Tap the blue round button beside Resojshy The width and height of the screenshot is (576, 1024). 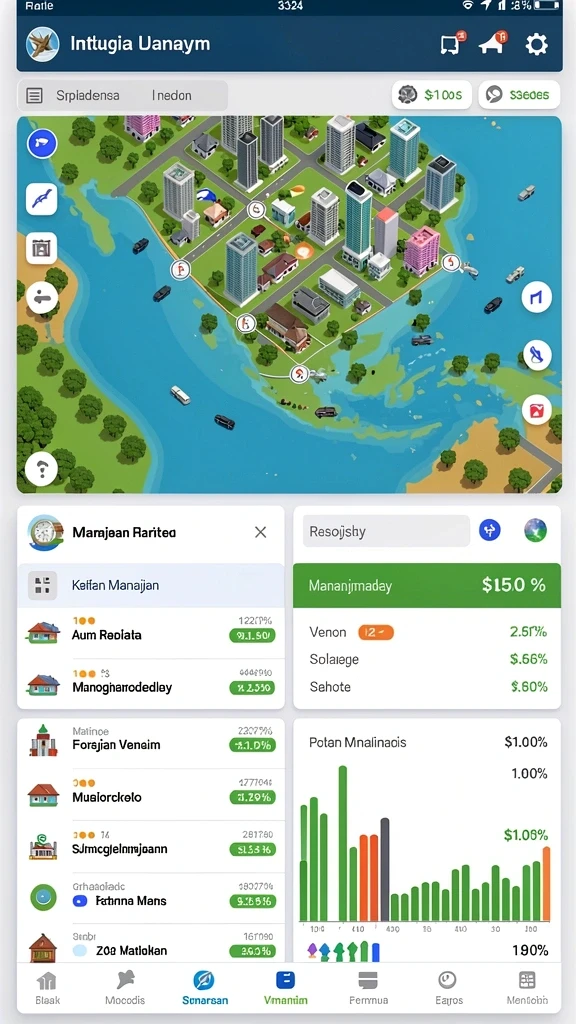pyautogui.click(x=490, y=530)
